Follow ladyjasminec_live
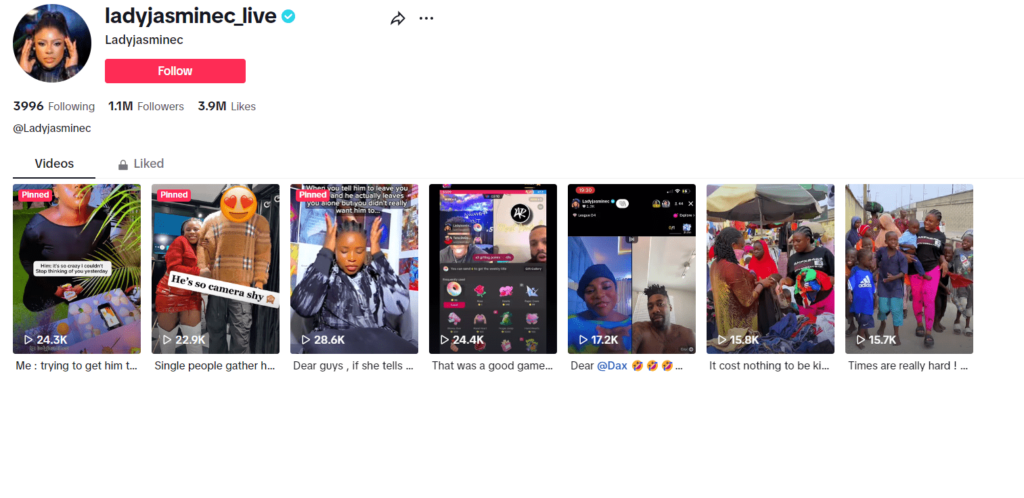 click(x=175, y=71)
